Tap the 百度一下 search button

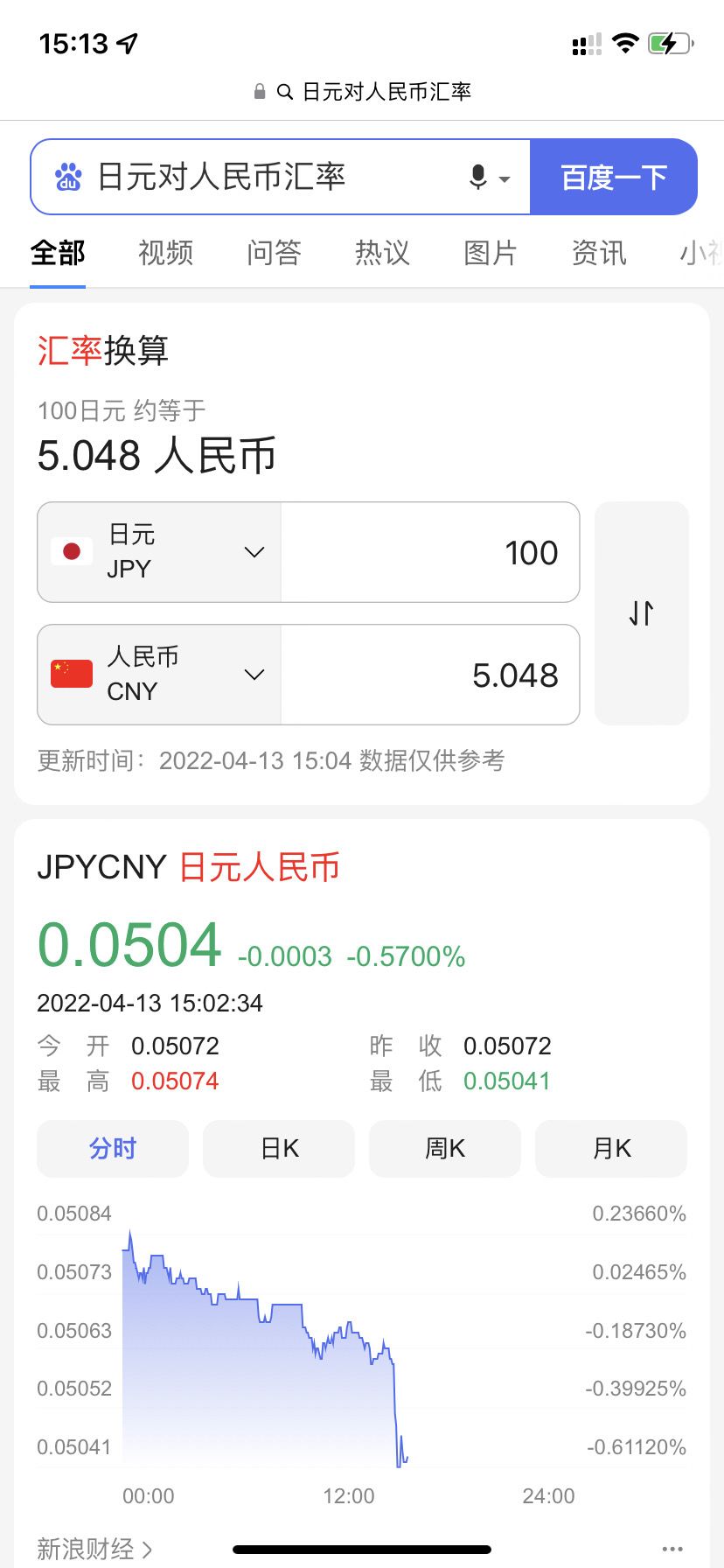coord(614,177)
